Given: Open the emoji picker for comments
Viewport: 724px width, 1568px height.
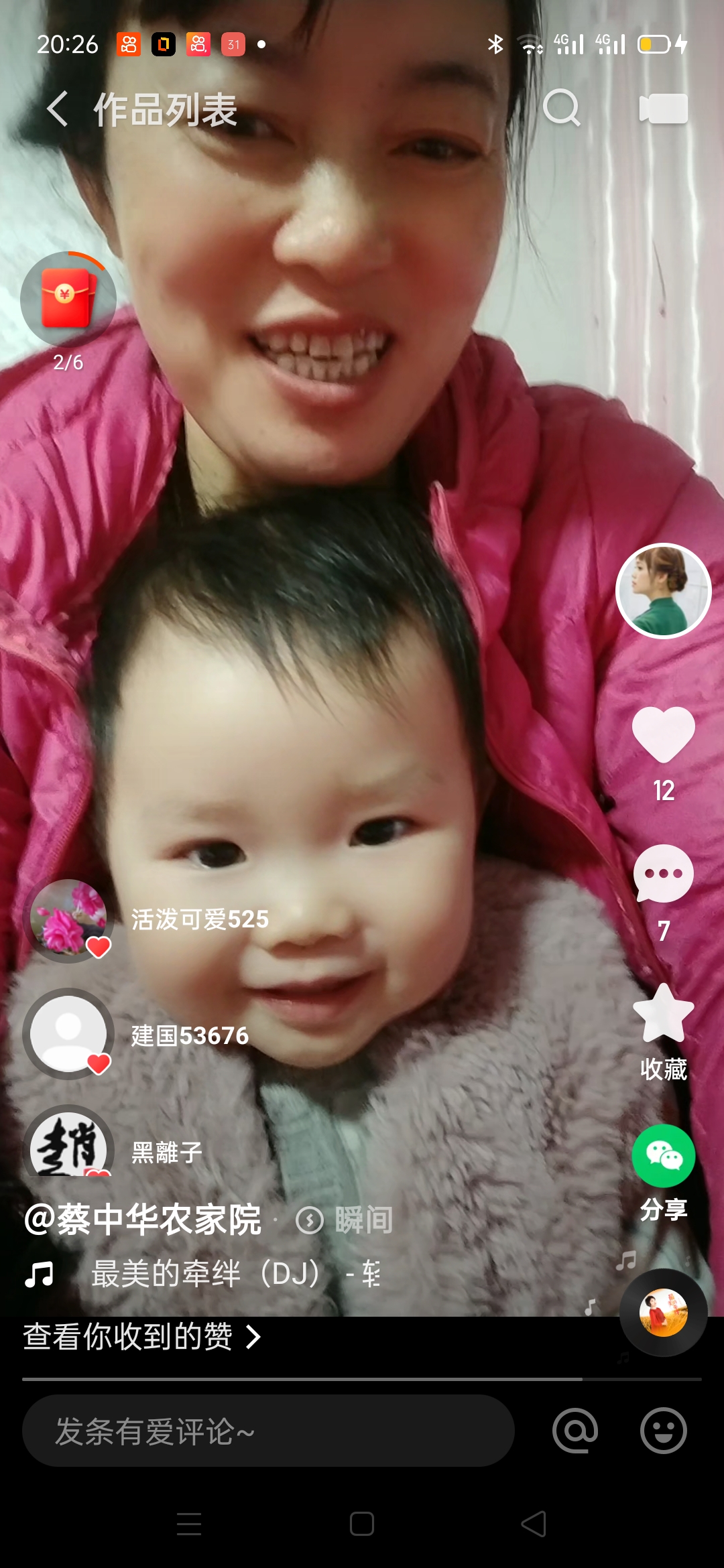Looking at the screenshot, I should (x=663, y=1431).
